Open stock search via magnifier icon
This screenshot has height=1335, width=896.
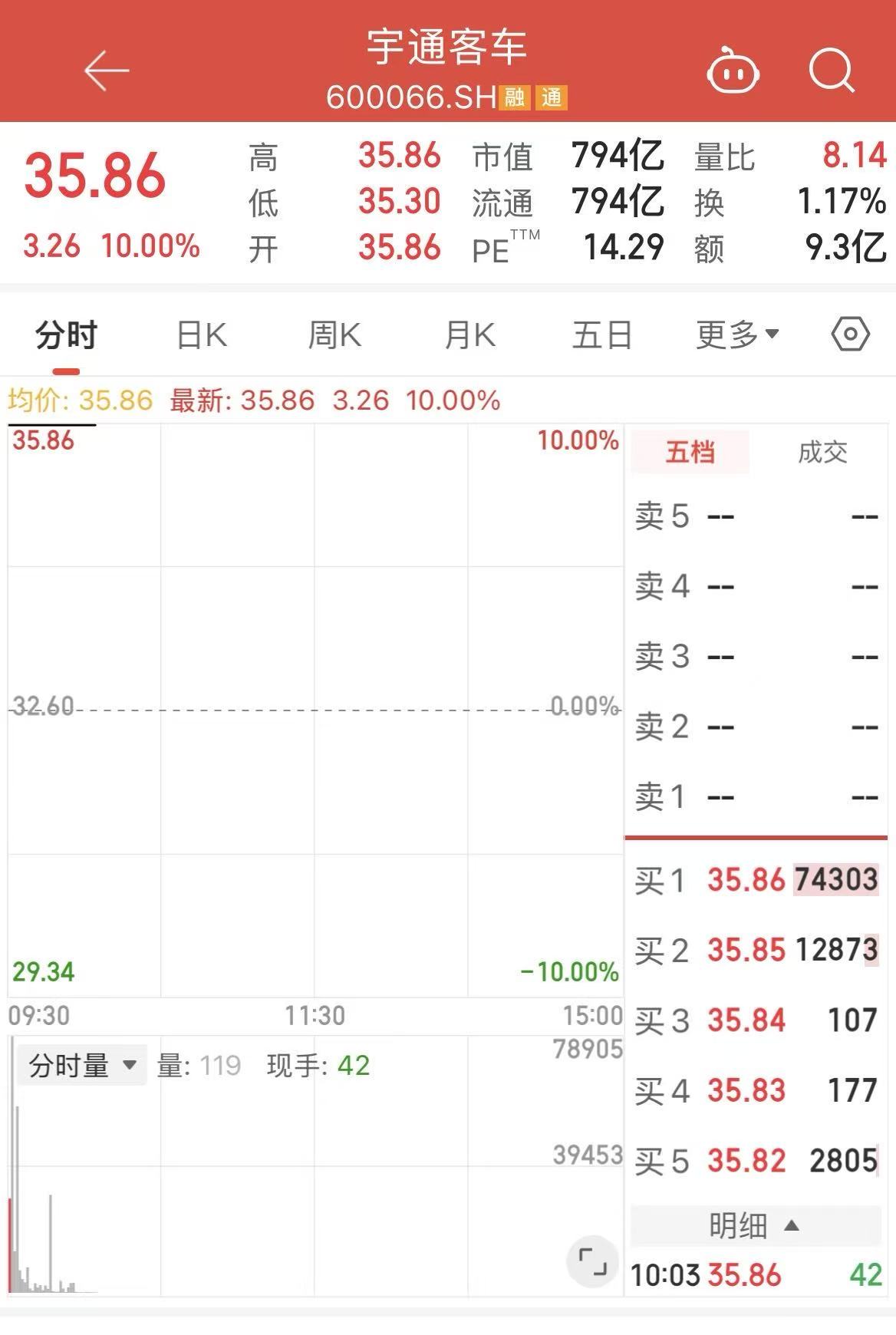832,71
